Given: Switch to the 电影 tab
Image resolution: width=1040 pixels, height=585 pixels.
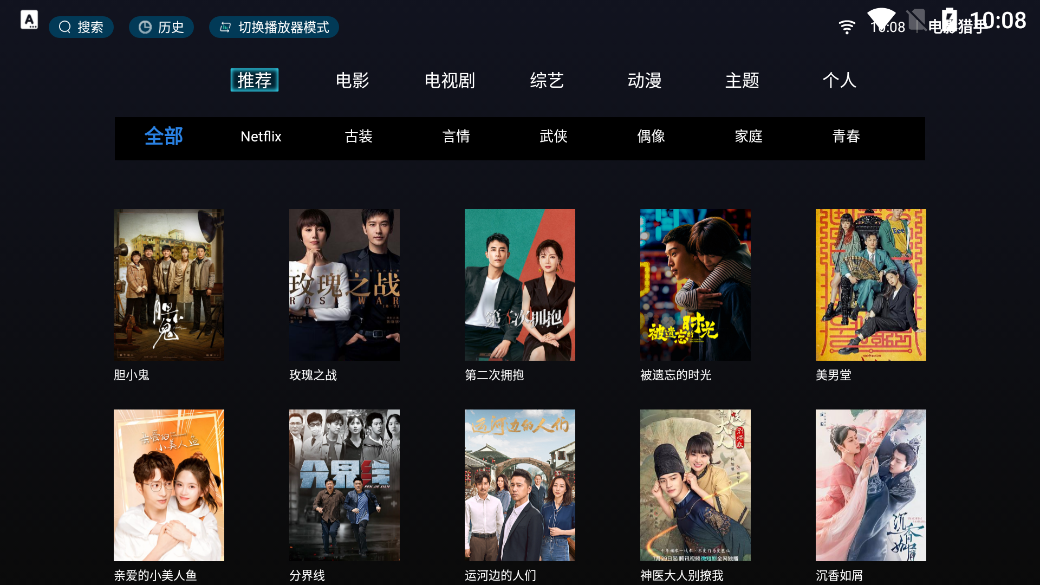Looking at the screenshot, I should point(352,81).
